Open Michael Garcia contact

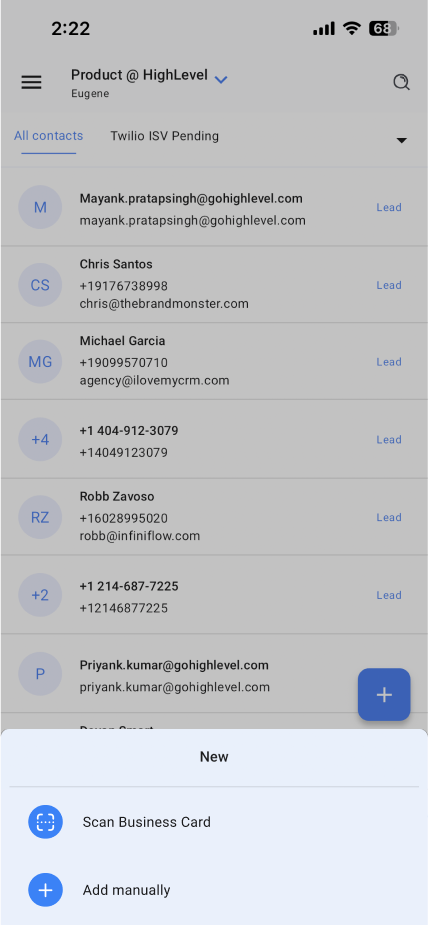tap(214, 362)
